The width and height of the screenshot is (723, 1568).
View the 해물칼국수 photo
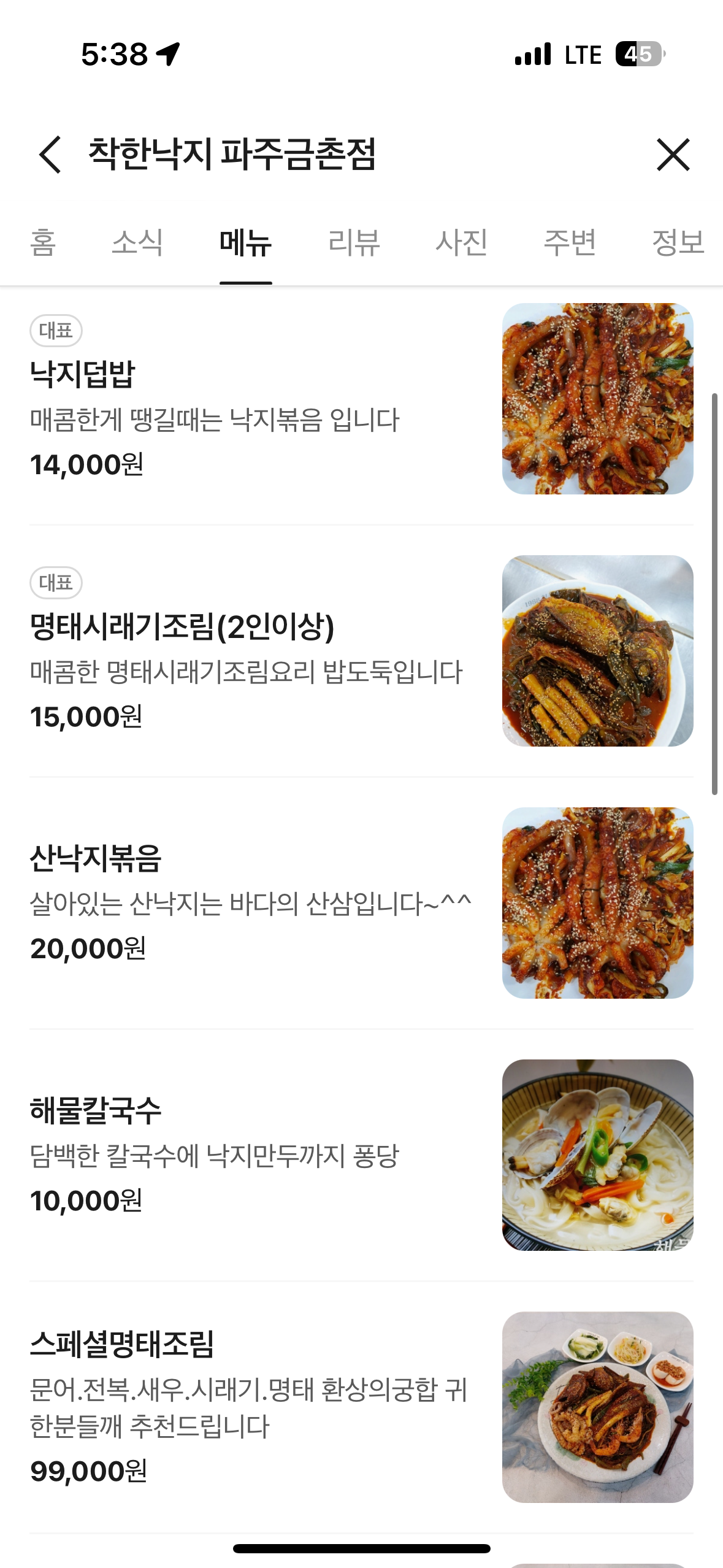pyautogui.click(x=597, y=1155)
